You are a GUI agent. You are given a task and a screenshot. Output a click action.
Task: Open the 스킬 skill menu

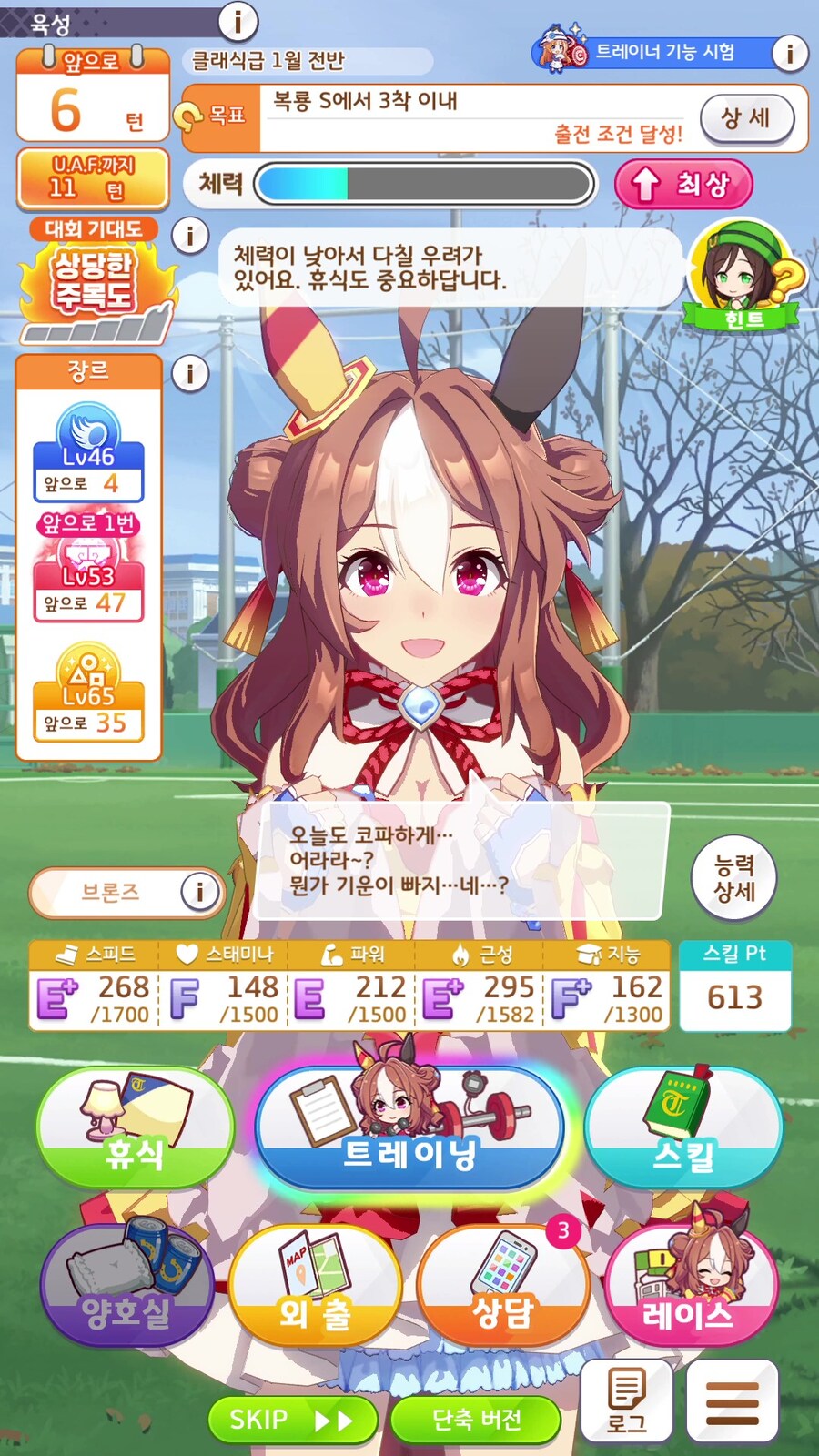point(683,1128)
